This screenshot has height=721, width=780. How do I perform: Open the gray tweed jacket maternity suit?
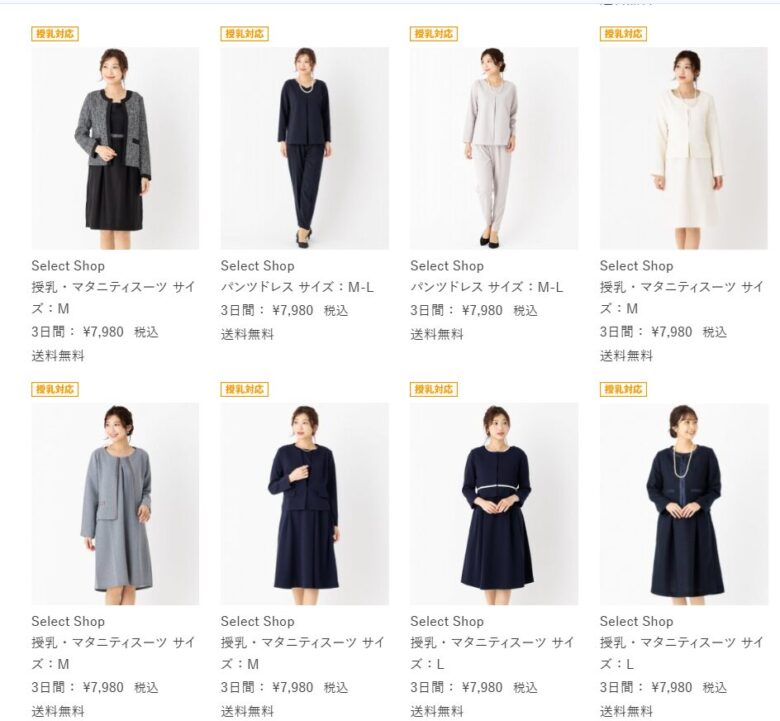tap(115, 148)
